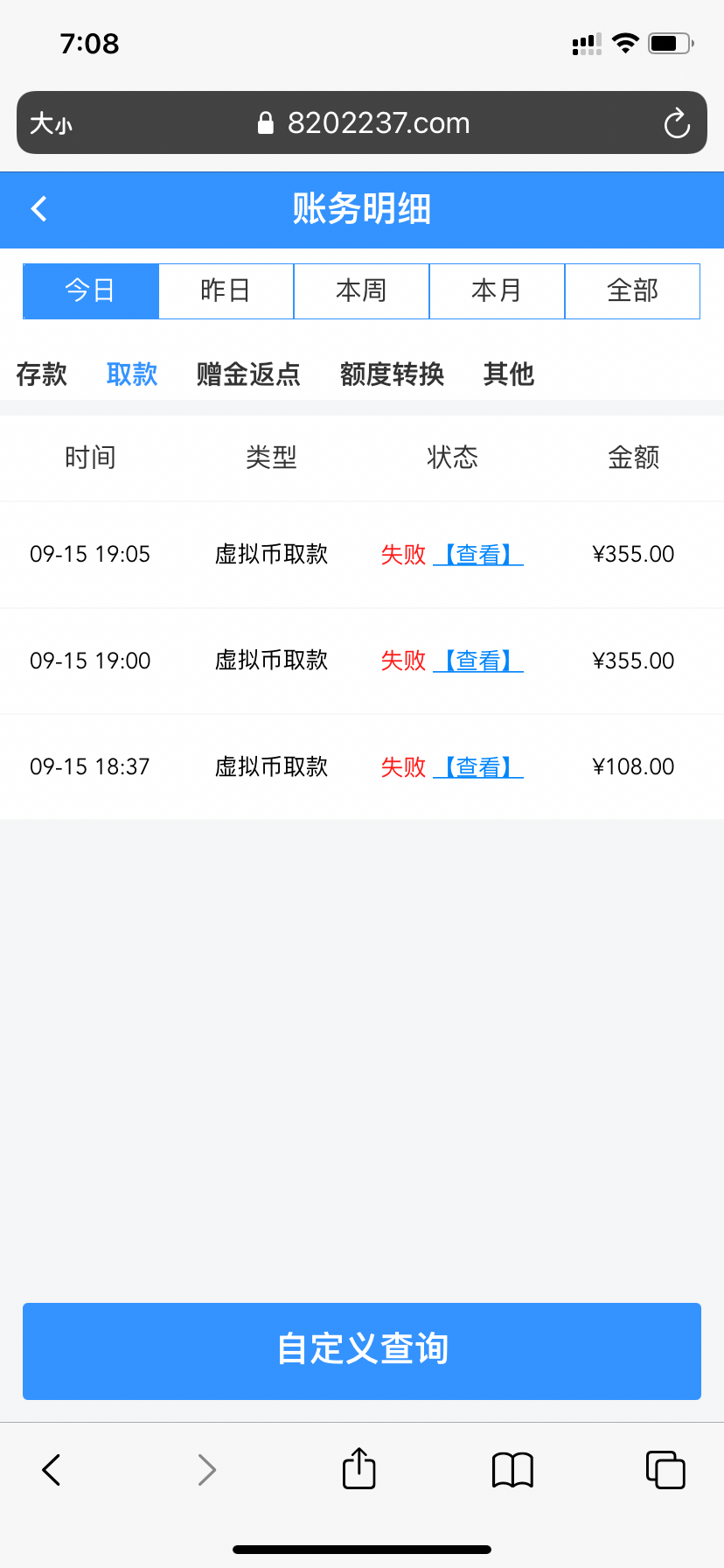View details of the 19:00 failed withdrawal
The image size is (724, 1568).
(478, 661)
